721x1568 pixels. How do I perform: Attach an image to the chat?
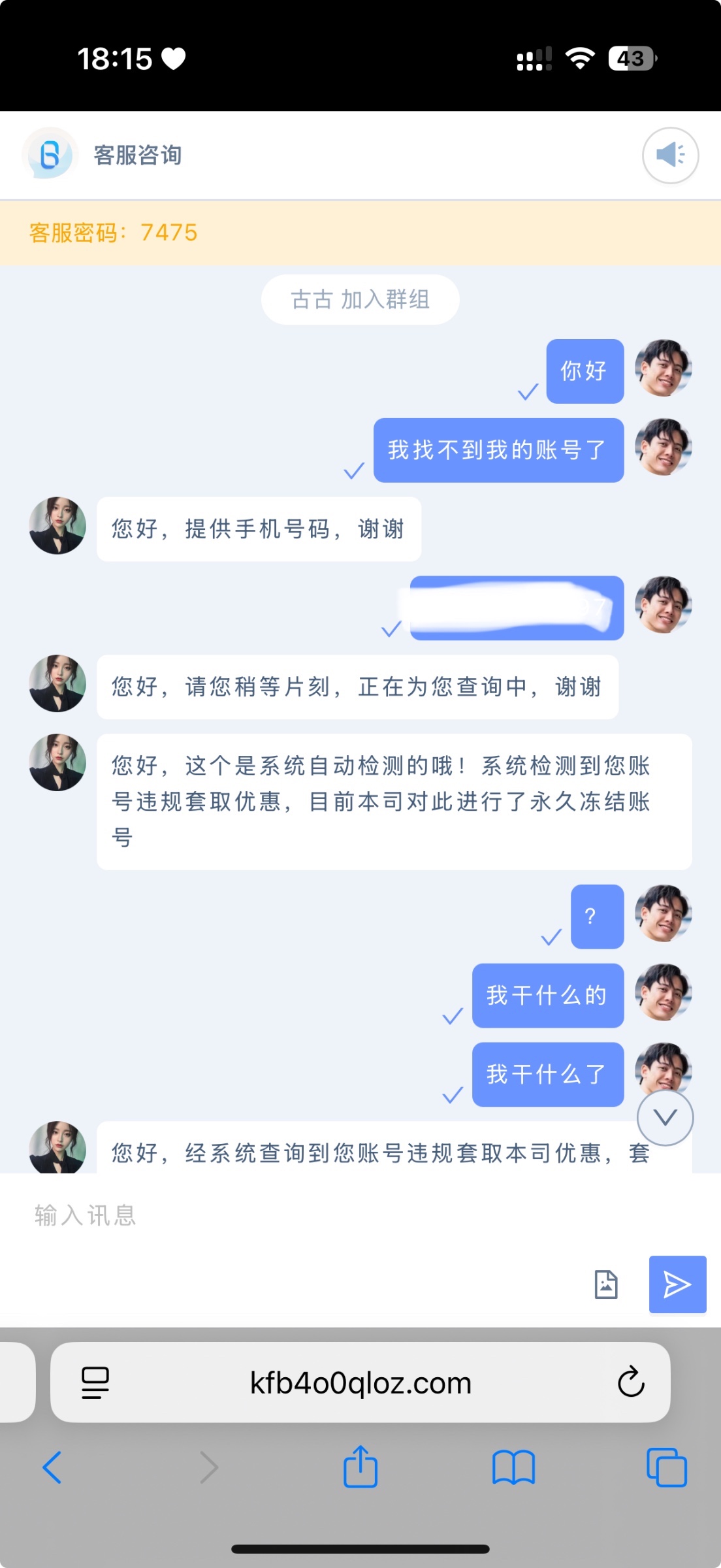pos(606,1284)
